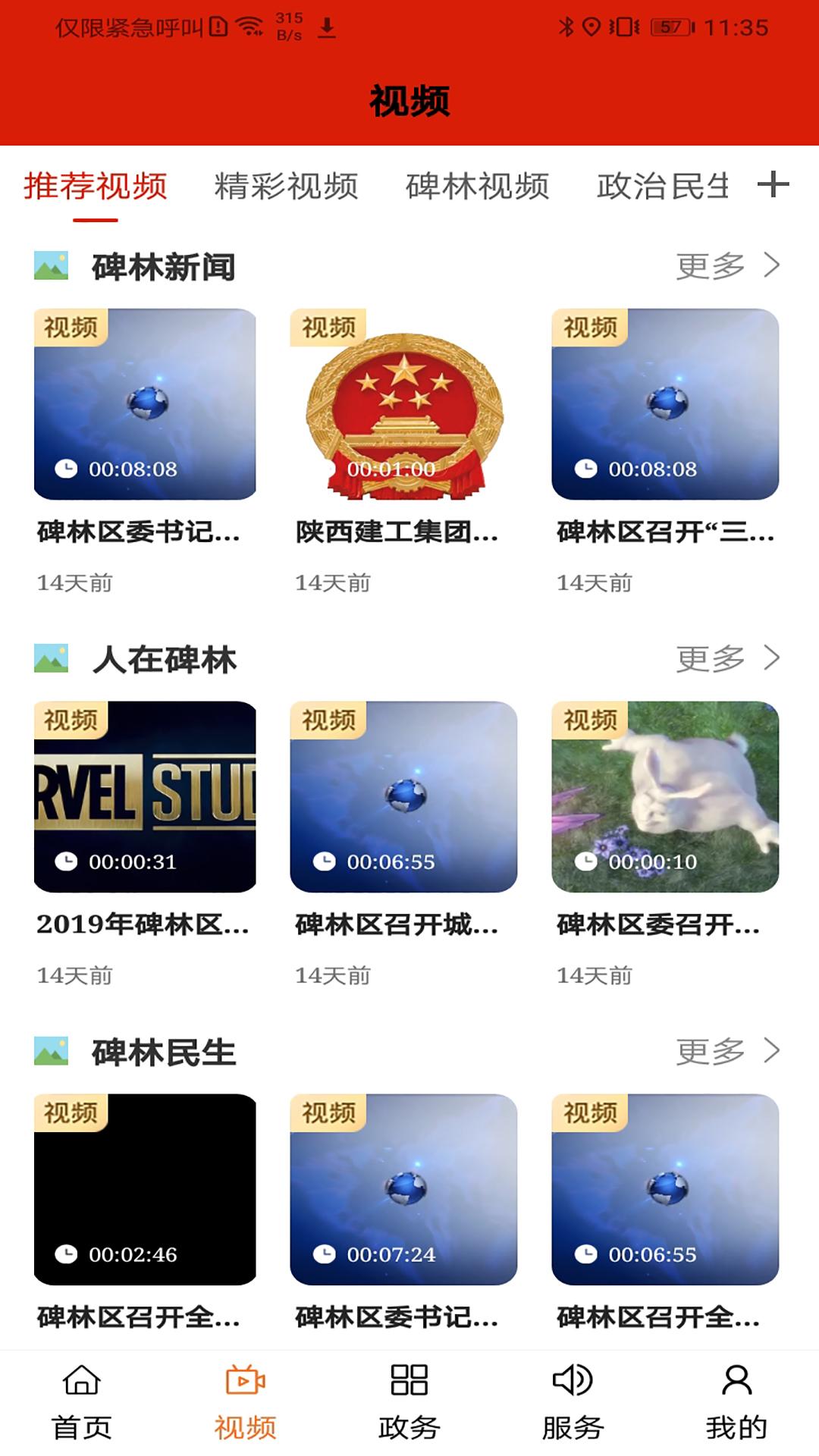The width and height of the screenshot is (819, 1456).
Task: Expand the arrow next to 人在碑林 更多
Action: (x=773, y=660)
